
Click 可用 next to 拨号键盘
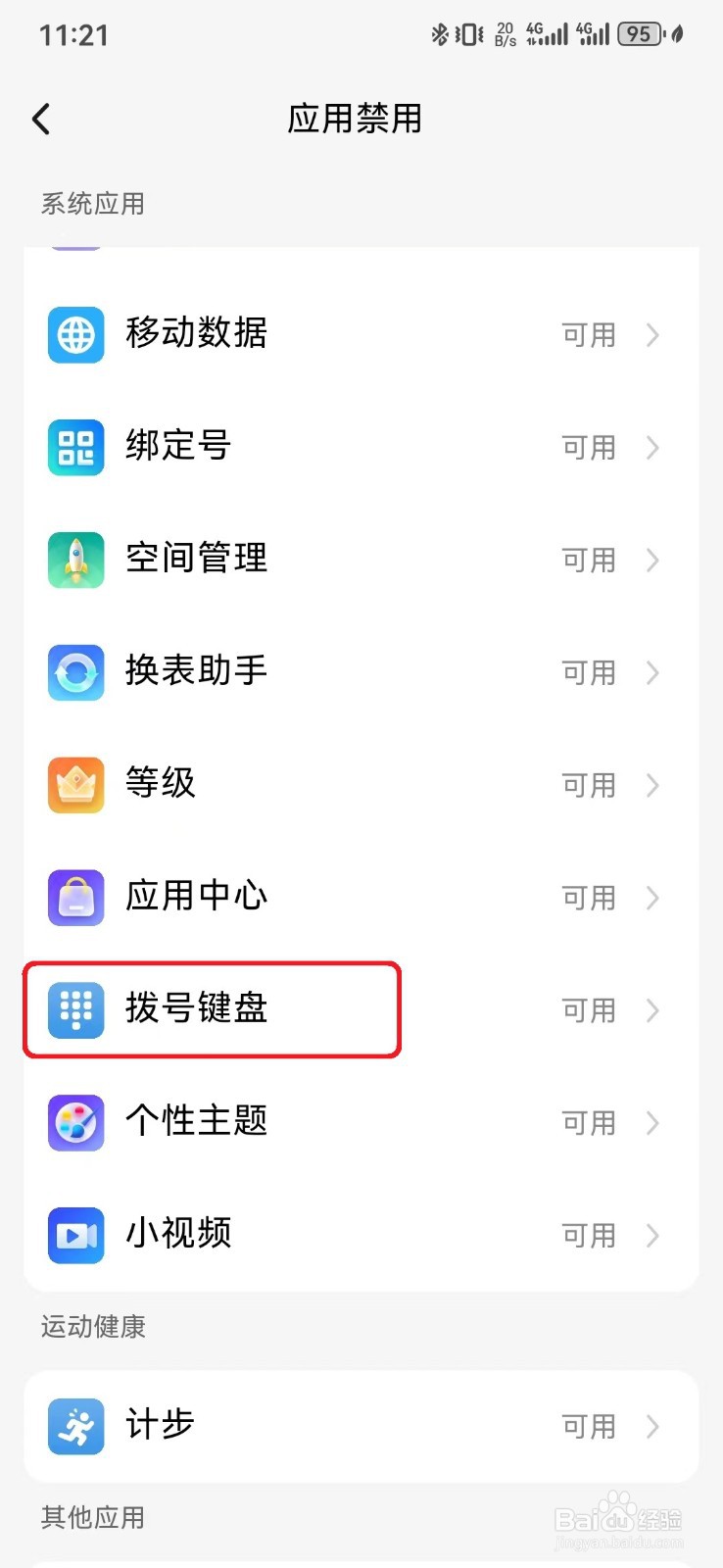pos(588,1009)
